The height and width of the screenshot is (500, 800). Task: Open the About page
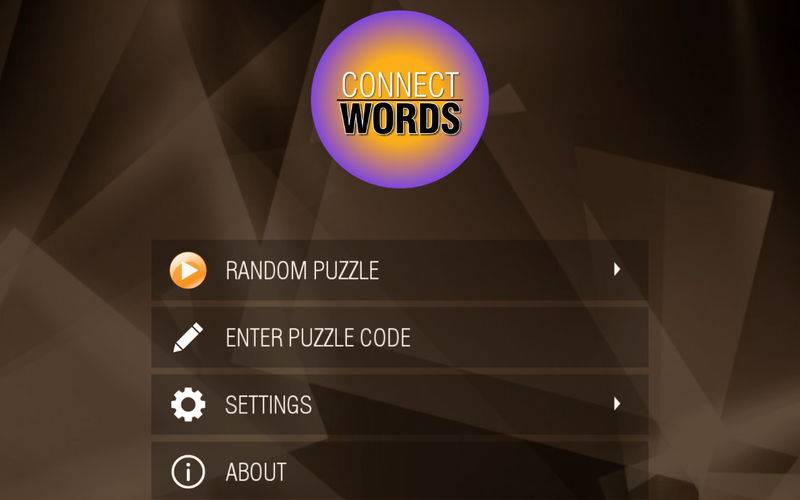click(x=400, y=471)
